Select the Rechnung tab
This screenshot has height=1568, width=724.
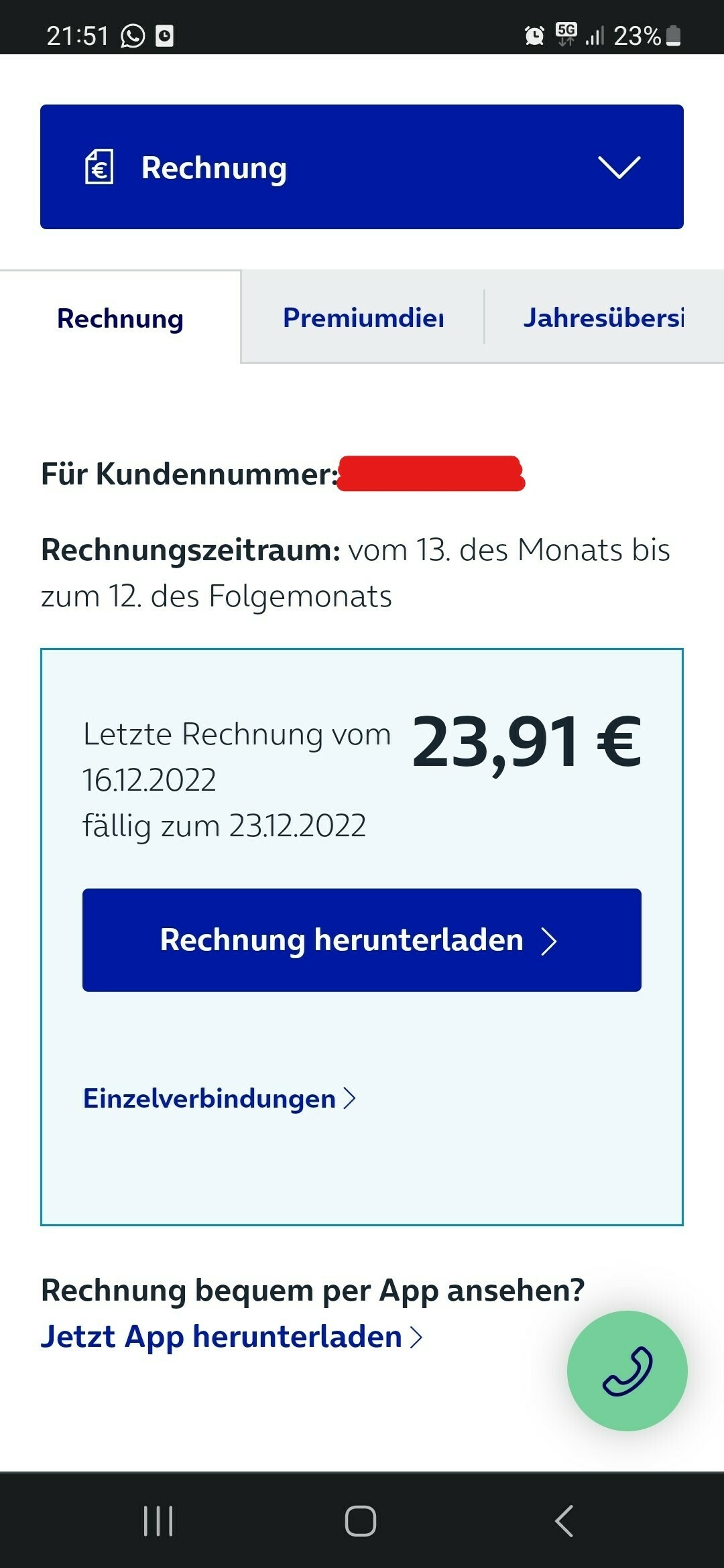[x=120, y=318]
